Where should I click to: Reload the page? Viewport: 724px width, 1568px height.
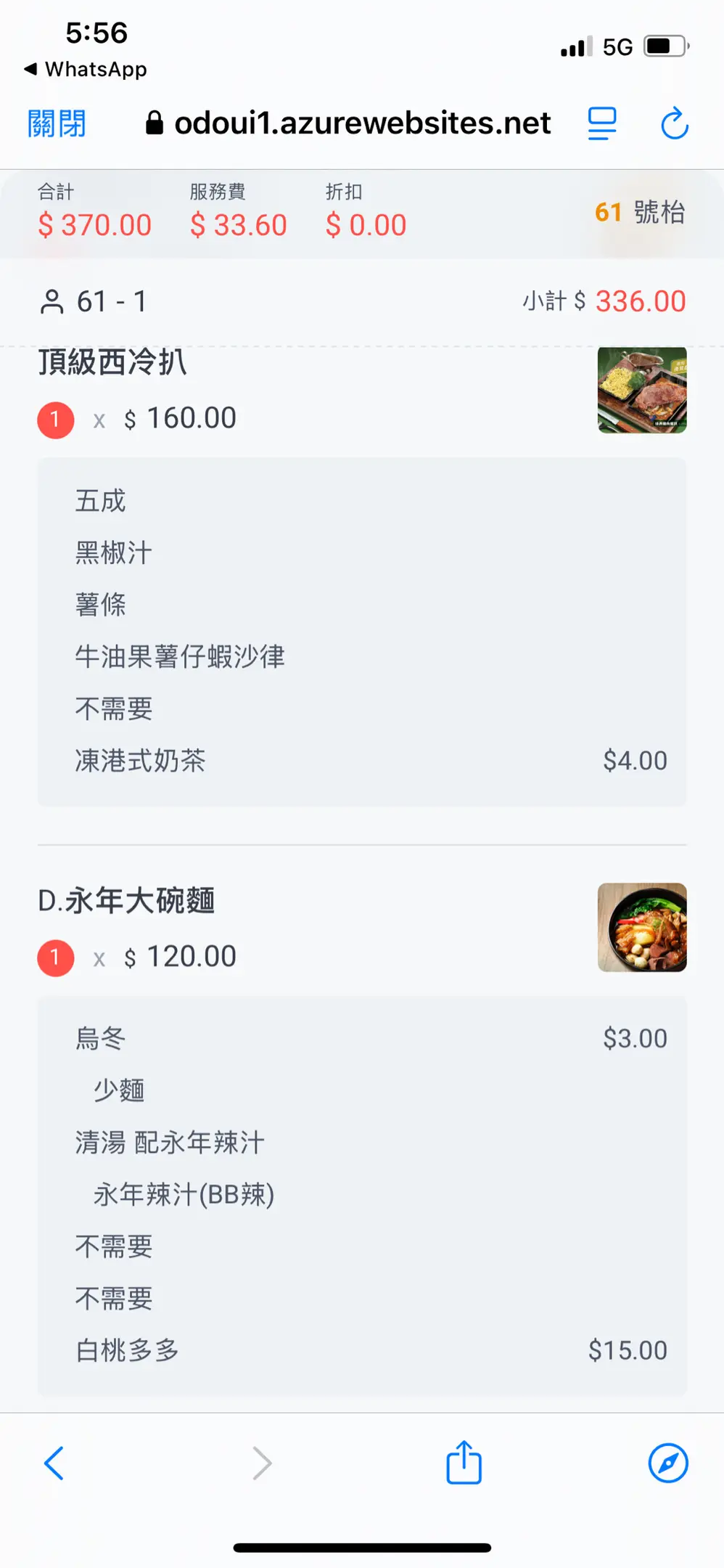click(x=674, y=123)
